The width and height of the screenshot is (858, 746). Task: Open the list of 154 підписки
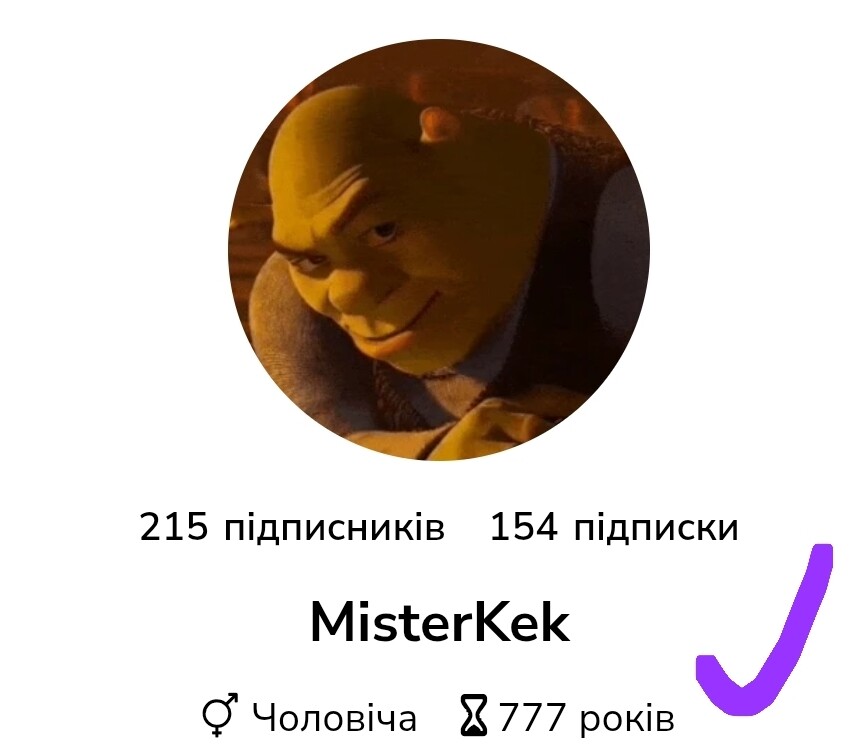[613, 527]
